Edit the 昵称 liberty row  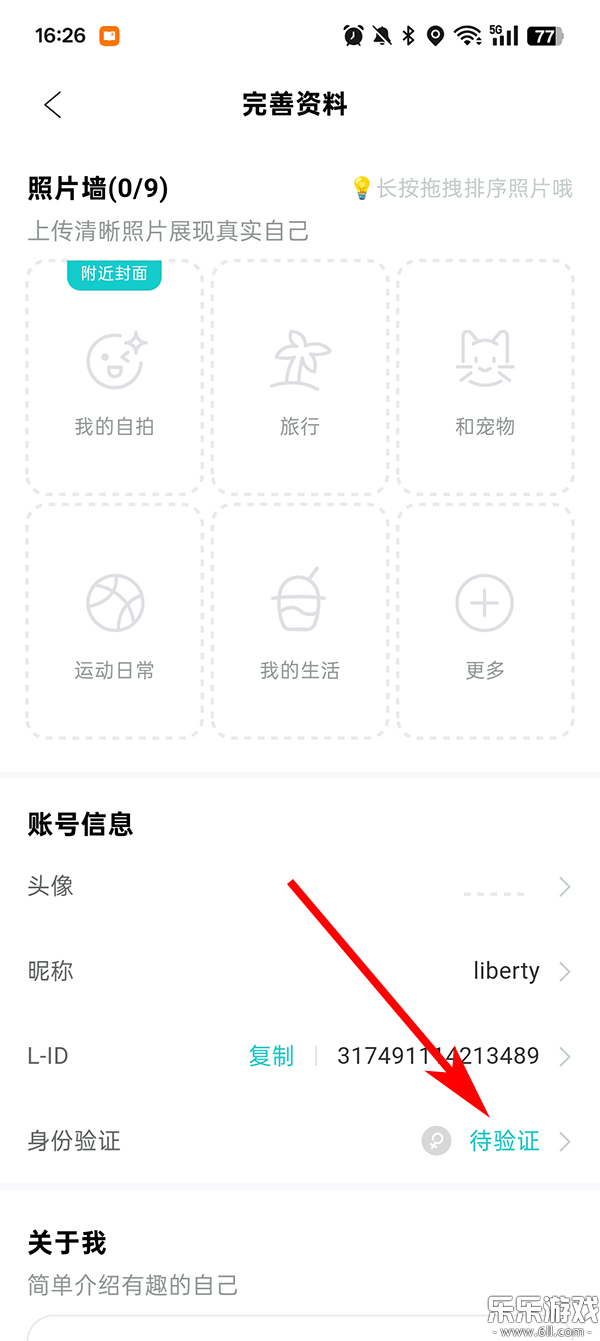[x=300, y=971]
